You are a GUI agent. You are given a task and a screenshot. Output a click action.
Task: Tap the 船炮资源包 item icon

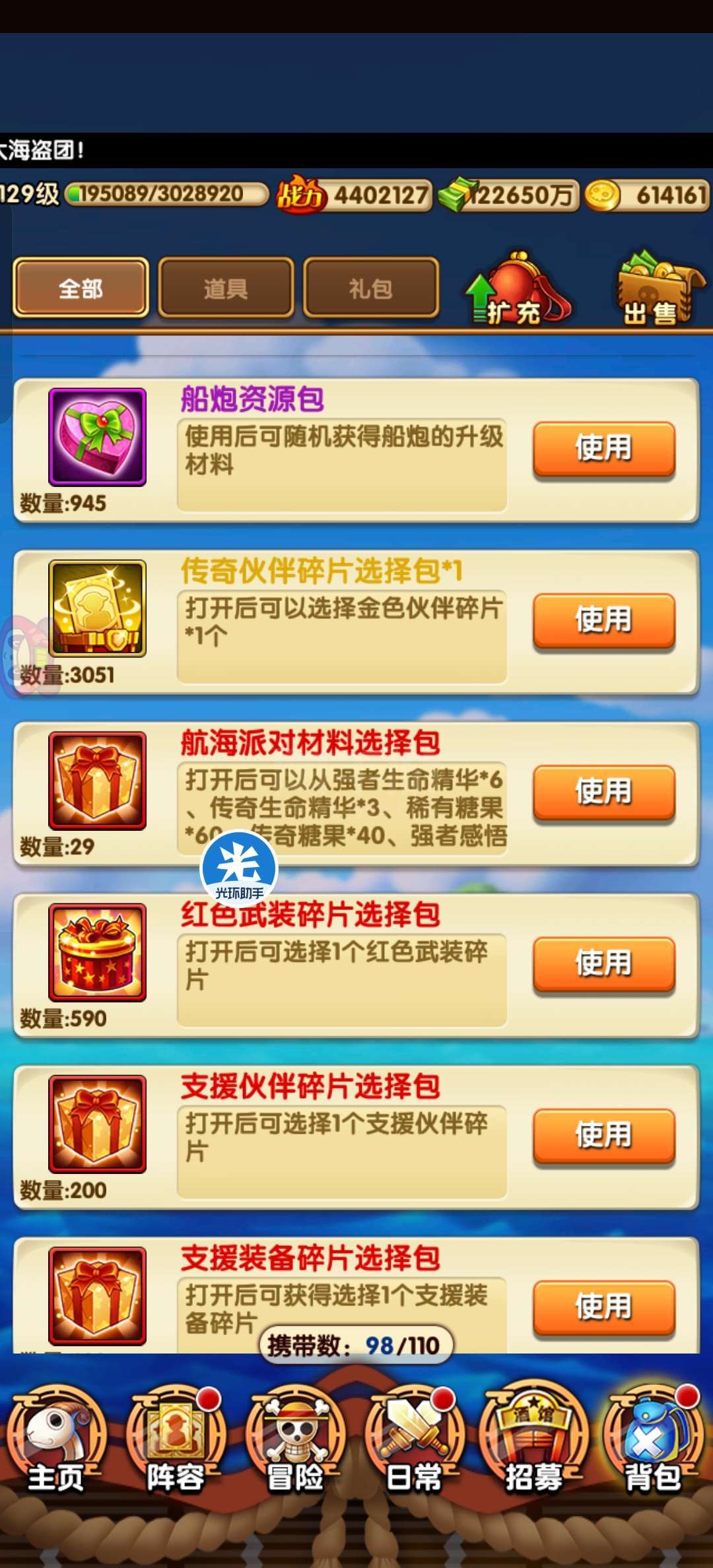click(x=97, y=437)
